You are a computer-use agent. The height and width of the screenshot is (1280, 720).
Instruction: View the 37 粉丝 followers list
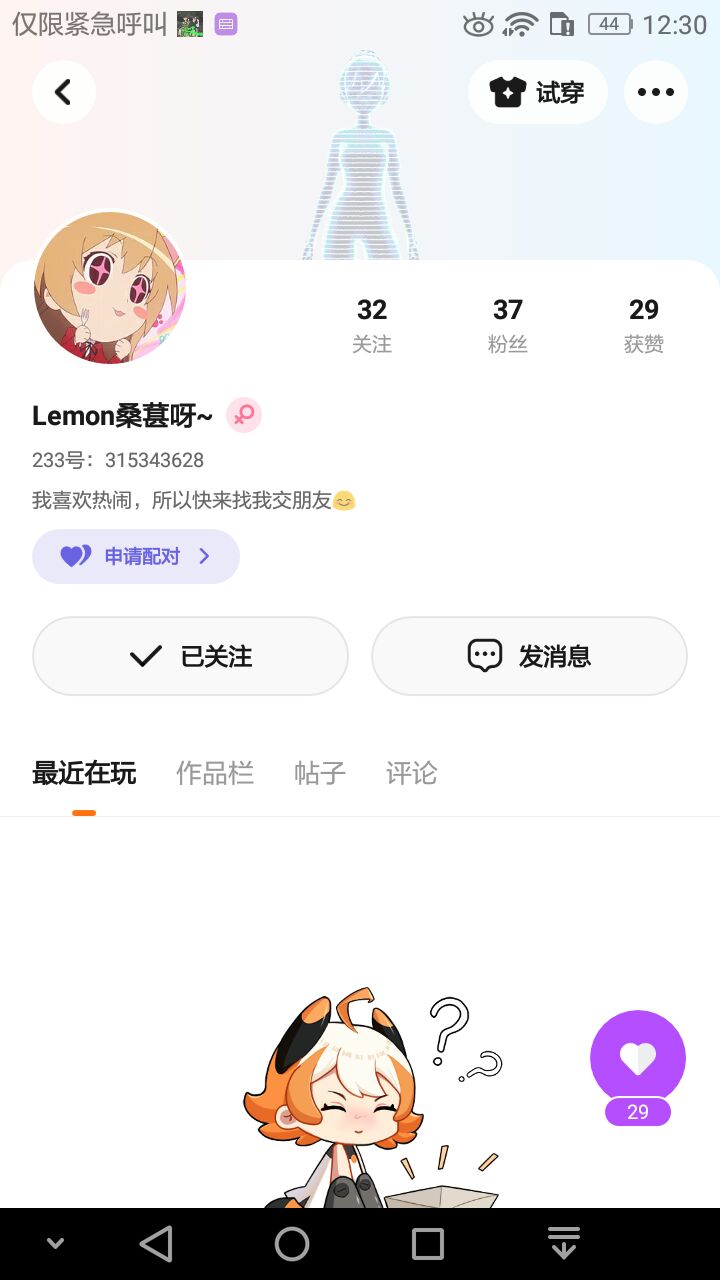point(507,325)
